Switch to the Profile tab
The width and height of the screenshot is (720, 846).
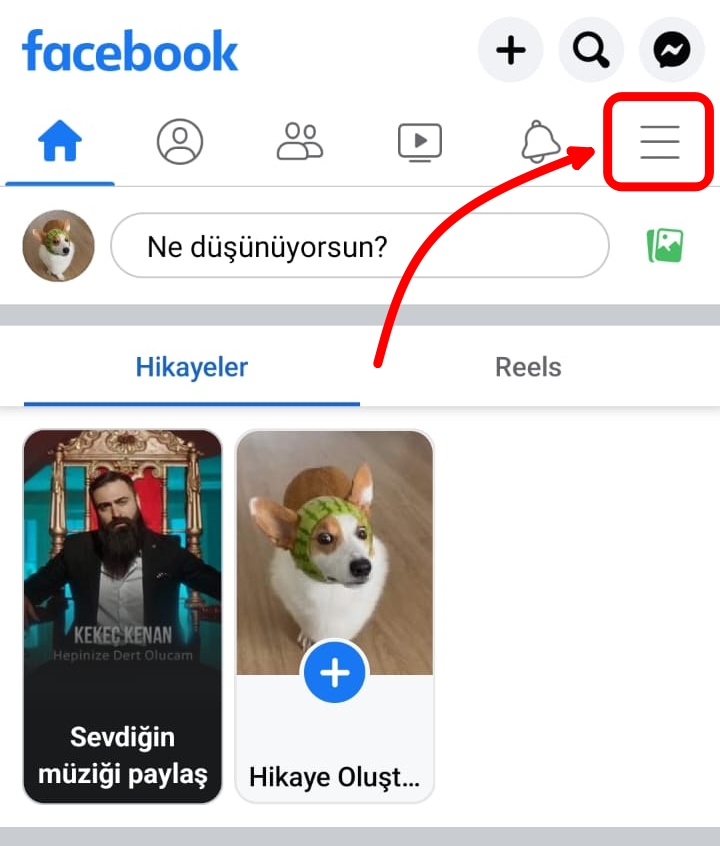180,143
